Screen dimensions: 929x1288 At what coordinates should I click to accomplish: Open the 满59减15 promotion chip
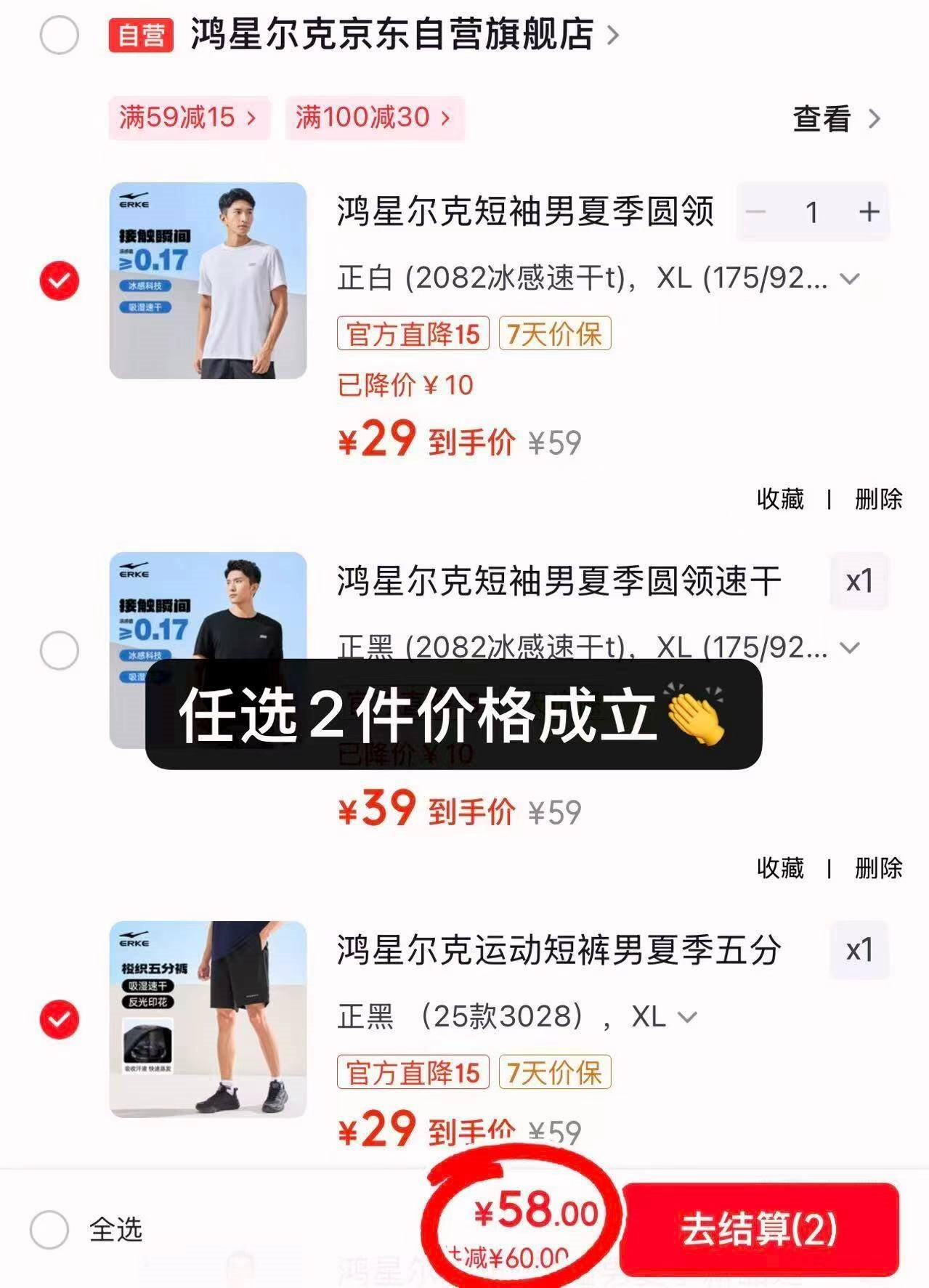coord(189,118)
